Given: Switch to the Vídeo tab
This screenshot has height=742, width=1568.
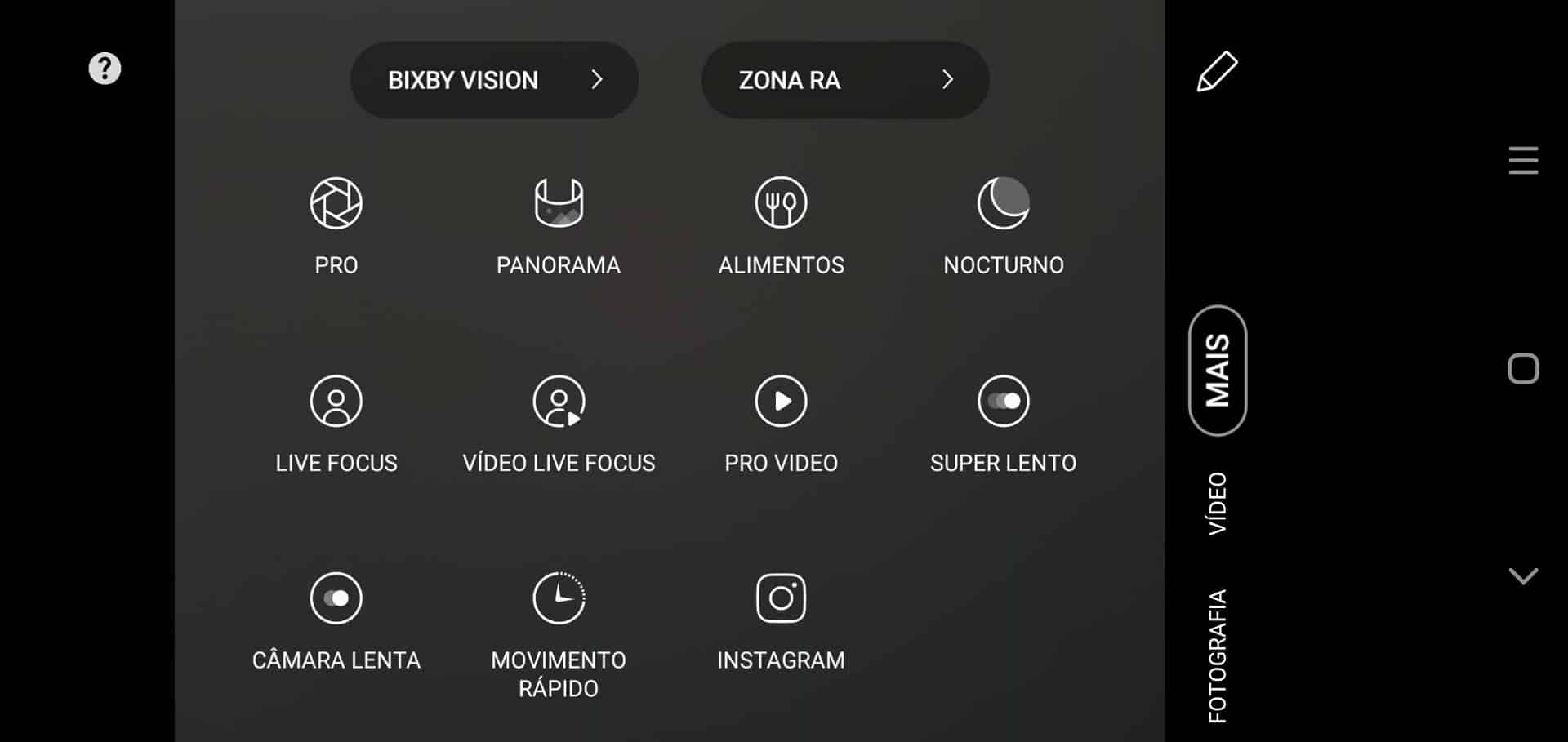Looking at the screenshot, I should click(1217, 504).
